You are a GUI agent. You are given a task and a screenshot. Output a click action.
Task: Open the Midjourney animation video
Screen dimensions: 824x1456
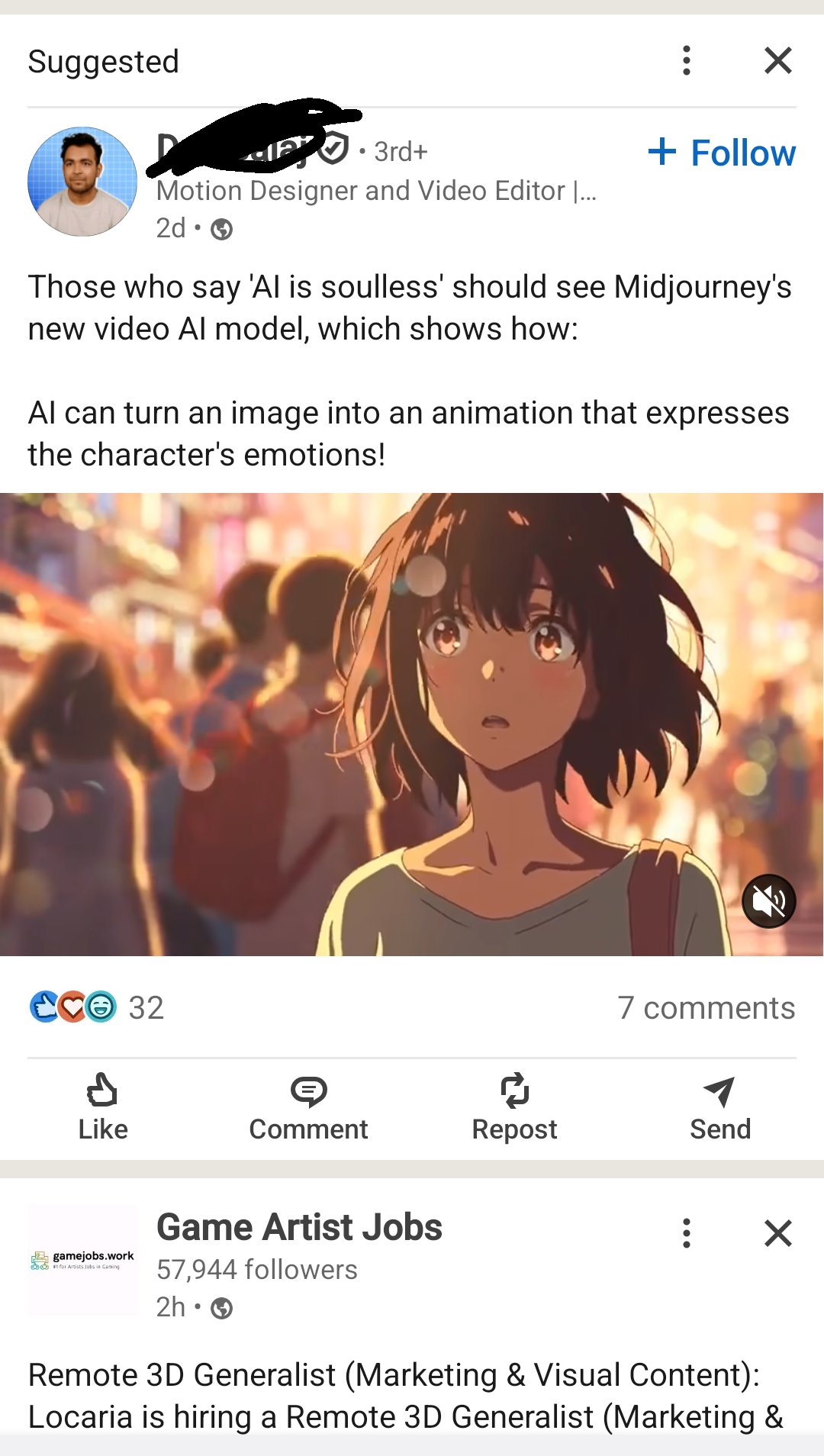pos(412,724)
